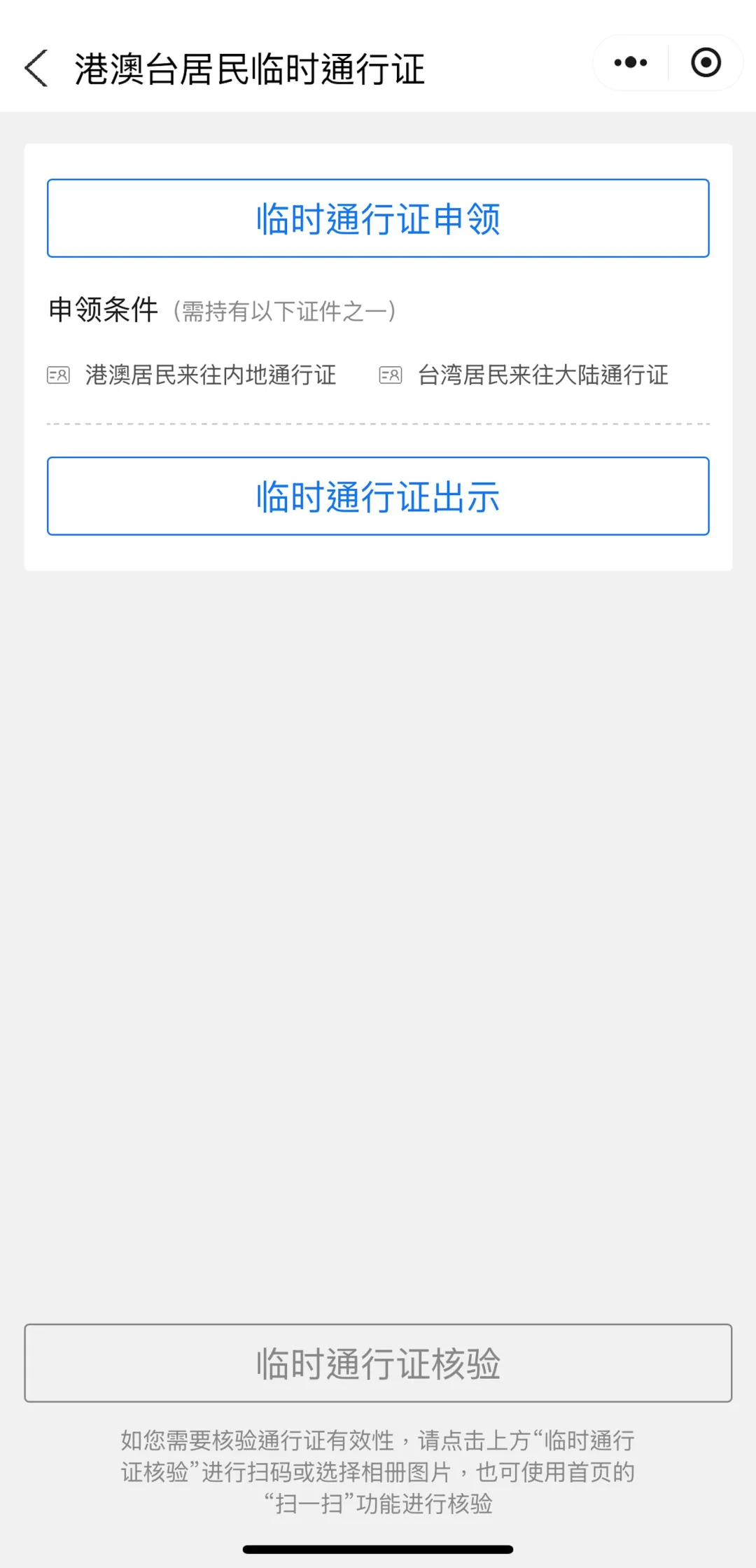Select the ID card icon beside 港澳居民来往内地通行证
This screenshot has width=756, height=1568.
tap(58, 375)
